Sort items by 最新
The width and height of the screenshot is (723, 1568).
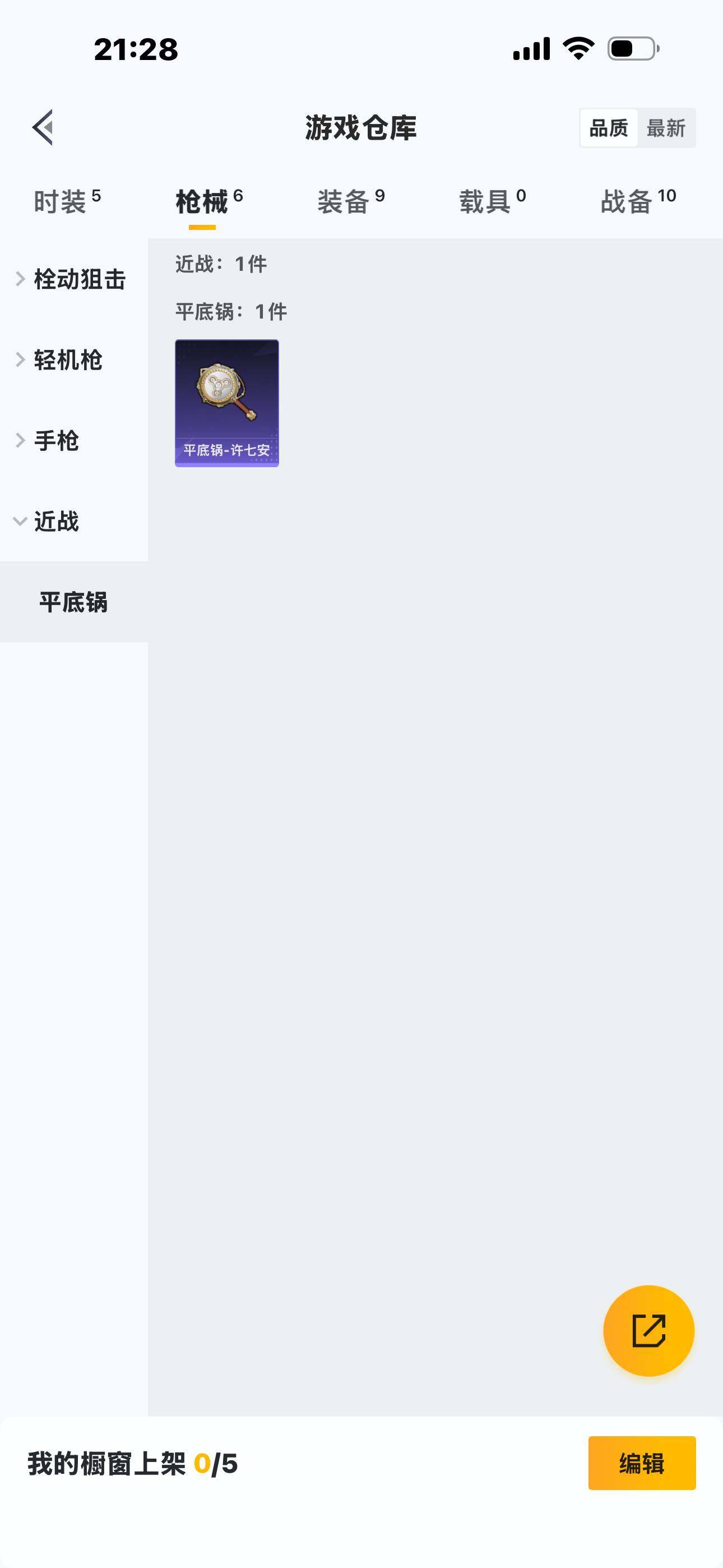(666, 128)
